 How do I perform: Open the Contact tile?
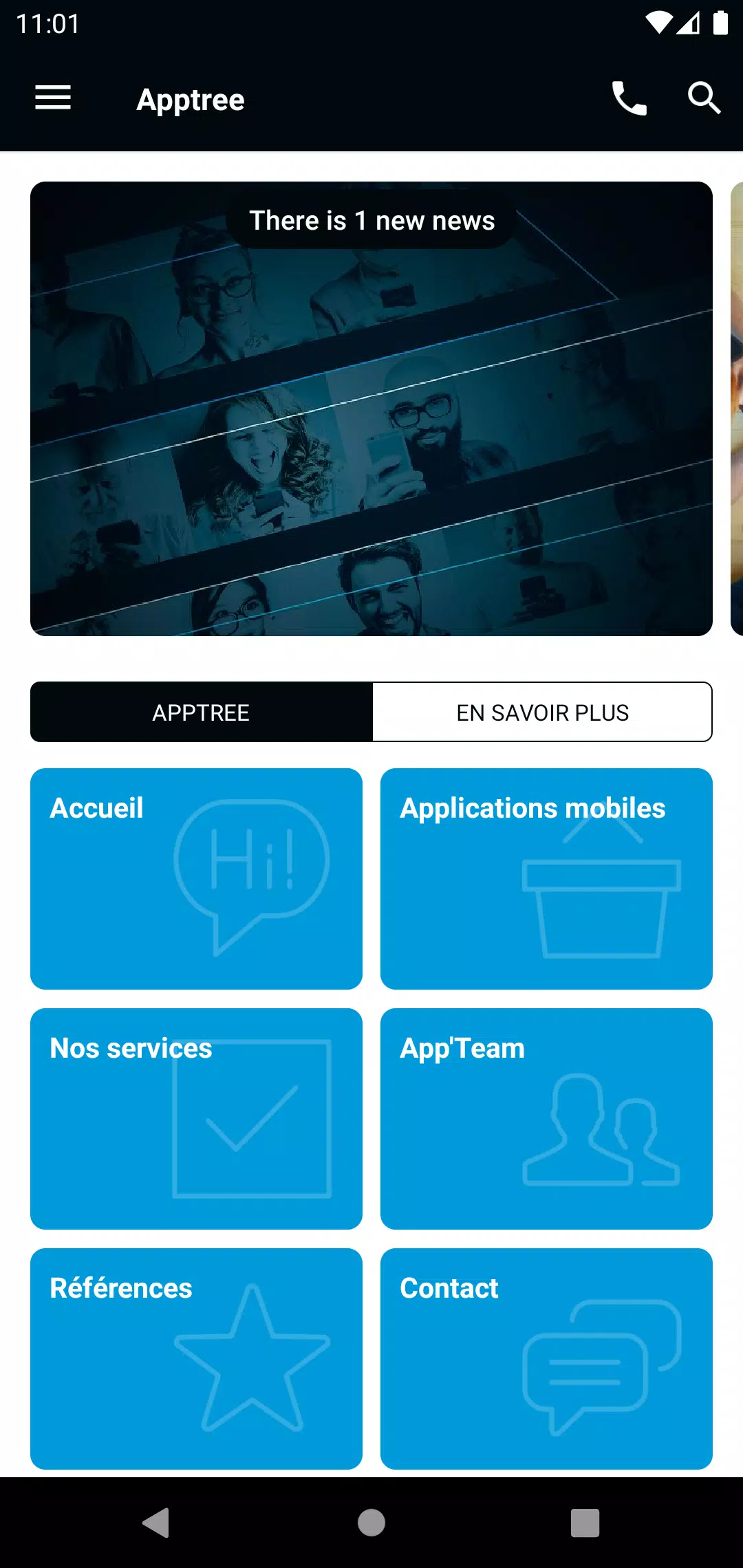[x=546, y=1358]
